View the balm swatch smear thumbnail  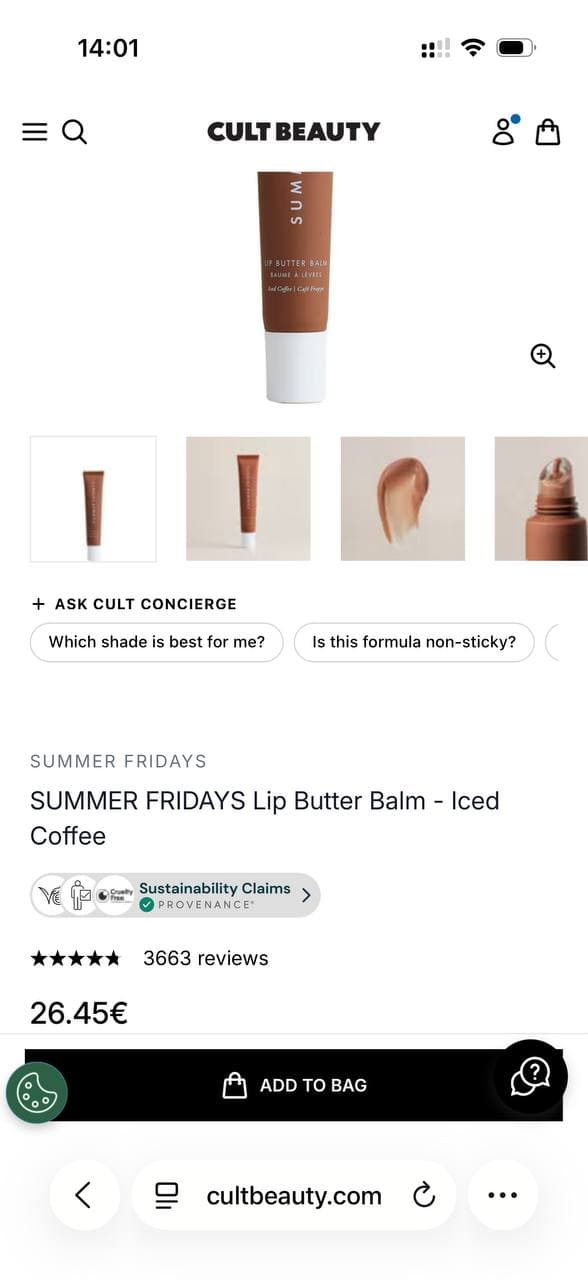coord(403,499)
